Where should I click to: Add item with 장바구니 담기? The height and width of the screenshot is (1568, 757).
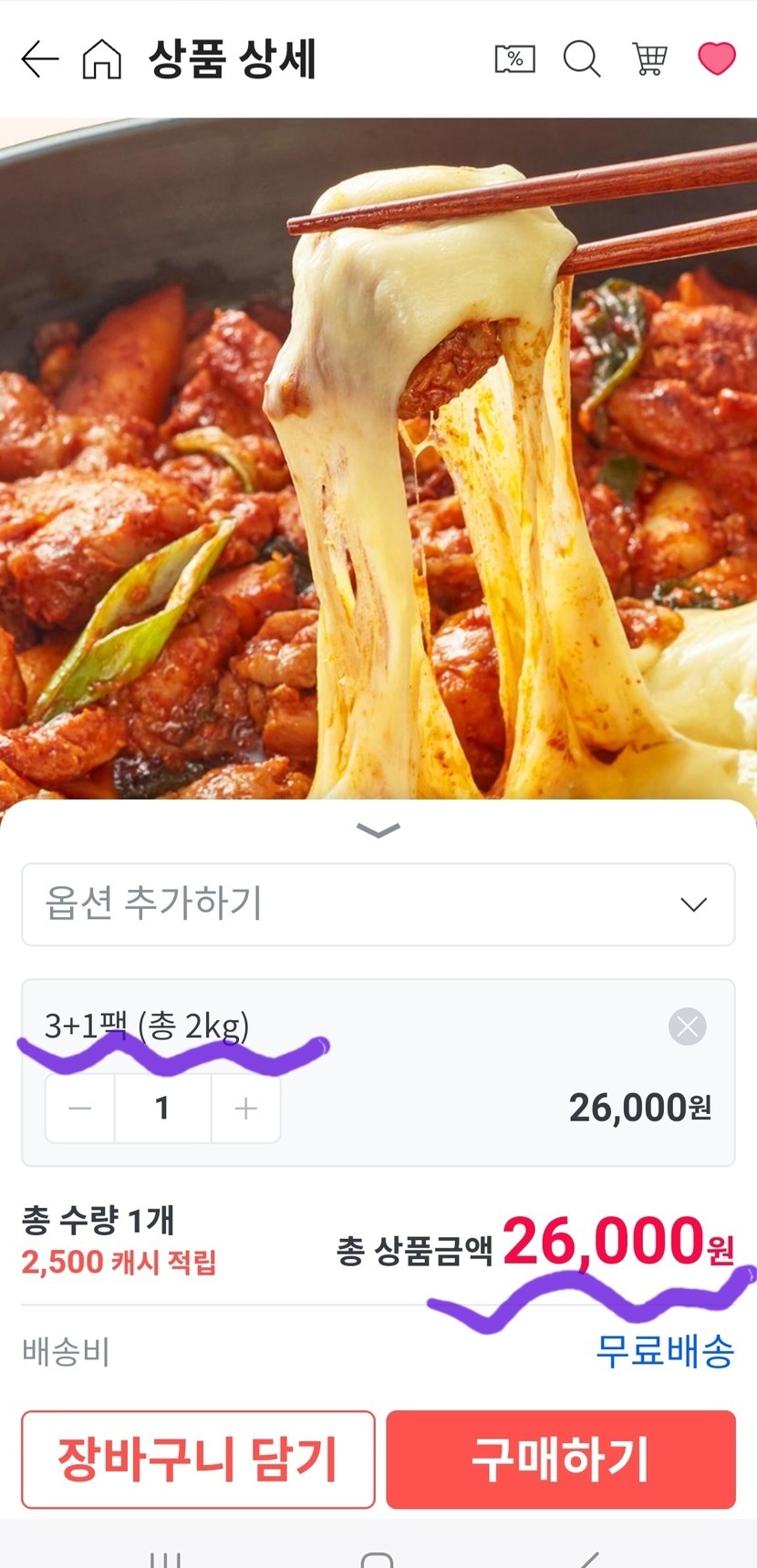(x=198, y=1459)
